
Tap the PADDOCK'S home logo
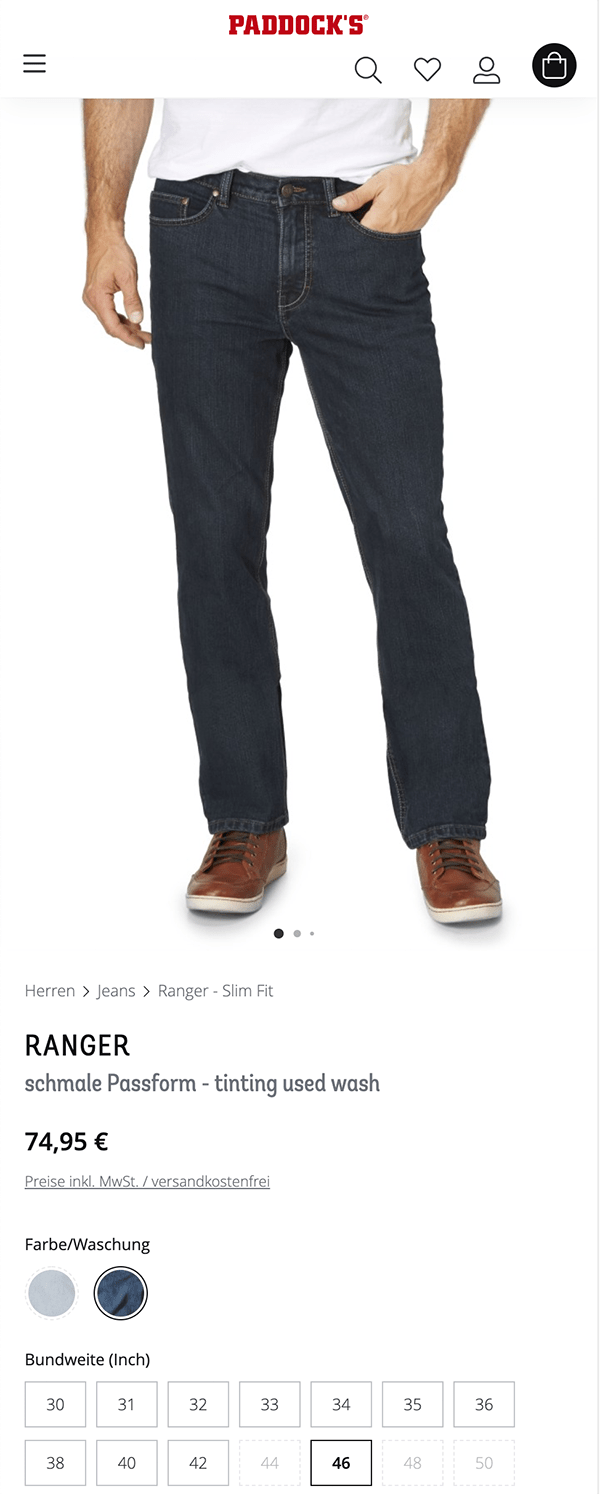(x=298, y=25)
